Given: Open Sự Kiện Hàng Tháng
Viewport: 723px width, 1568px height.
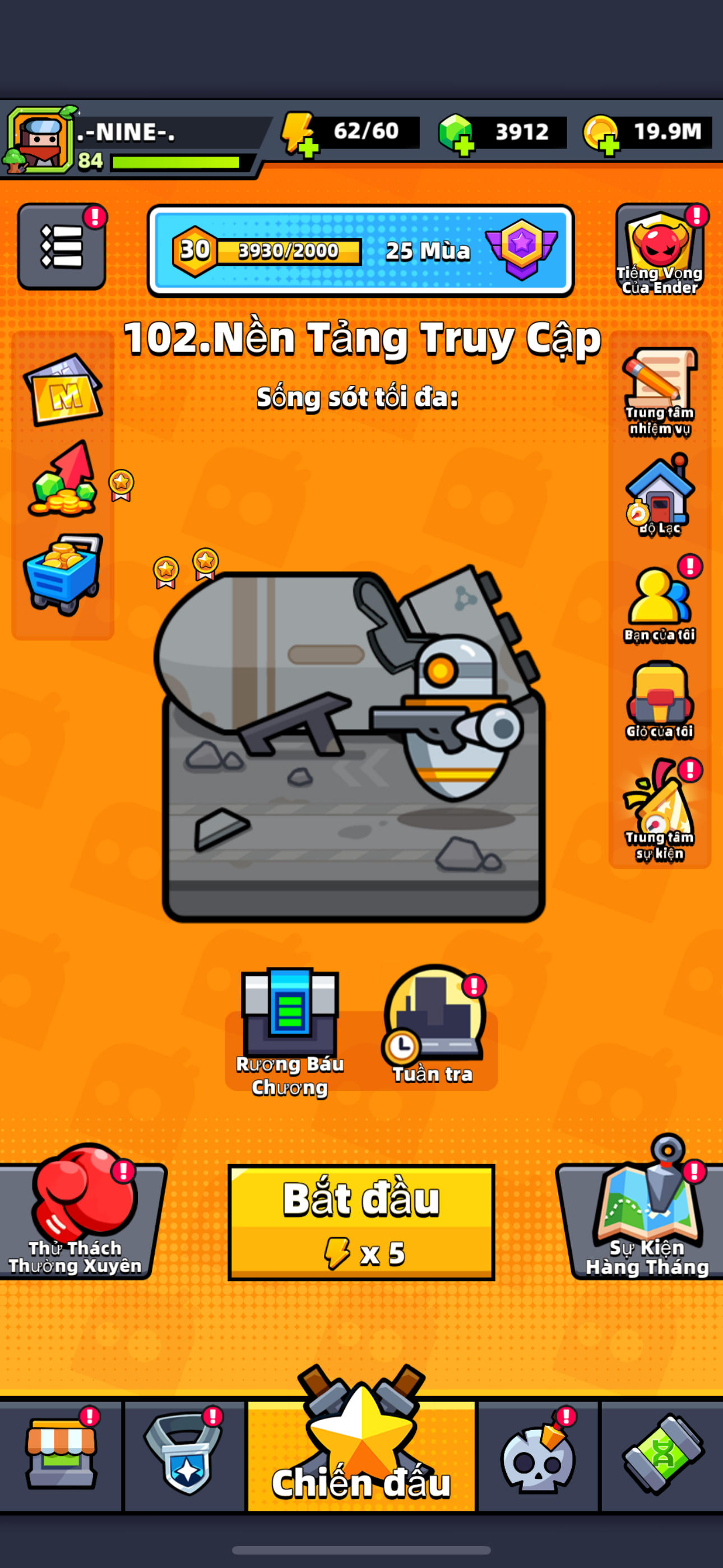Looking at the screenshot, I should pyautogui.click(x=646, y=1211).
